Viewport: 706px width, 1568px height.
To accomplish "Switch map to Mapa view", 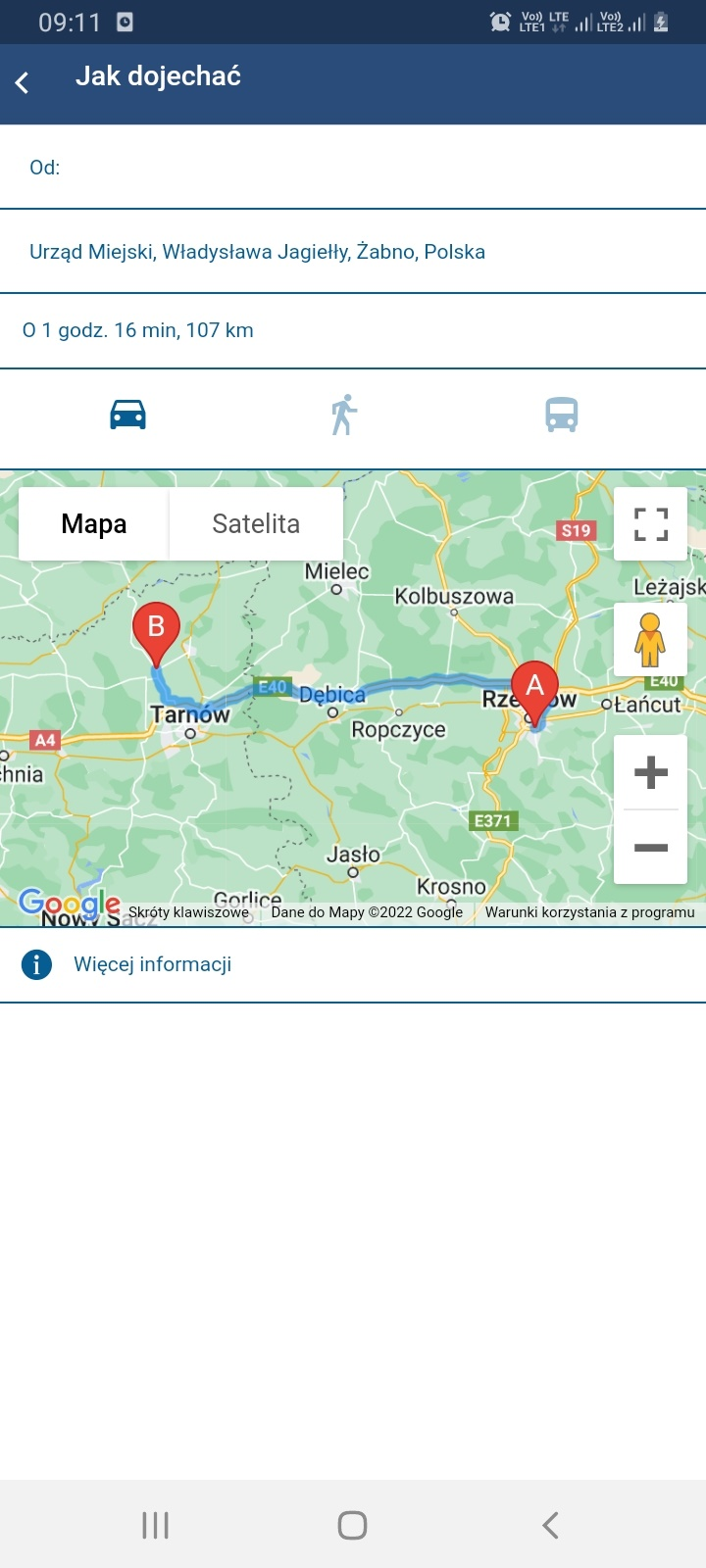I will point(94,524).
